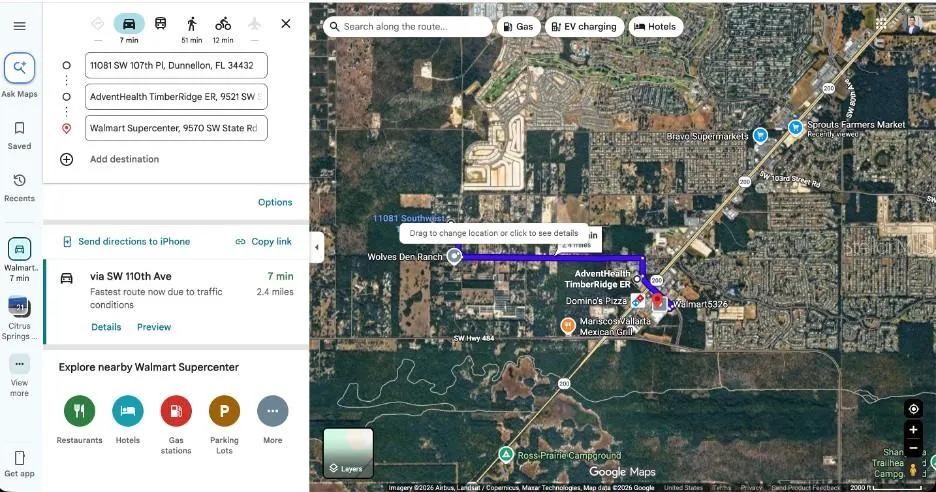Open Details for route via SW 110th Ave

point(106,327)
